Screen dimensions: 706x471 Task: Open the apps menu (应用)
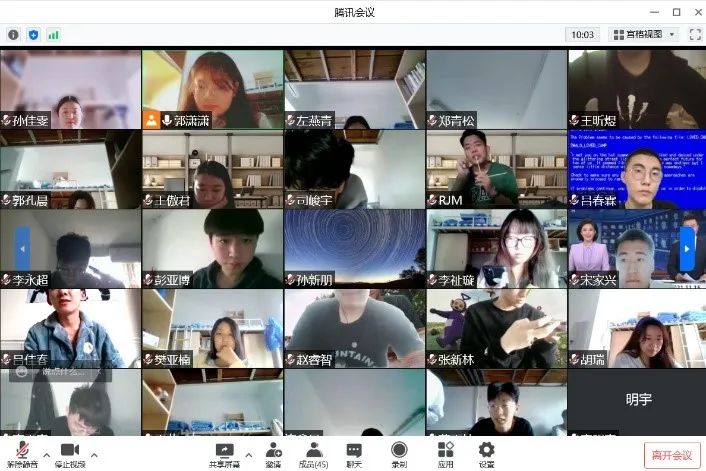(445, 453)
